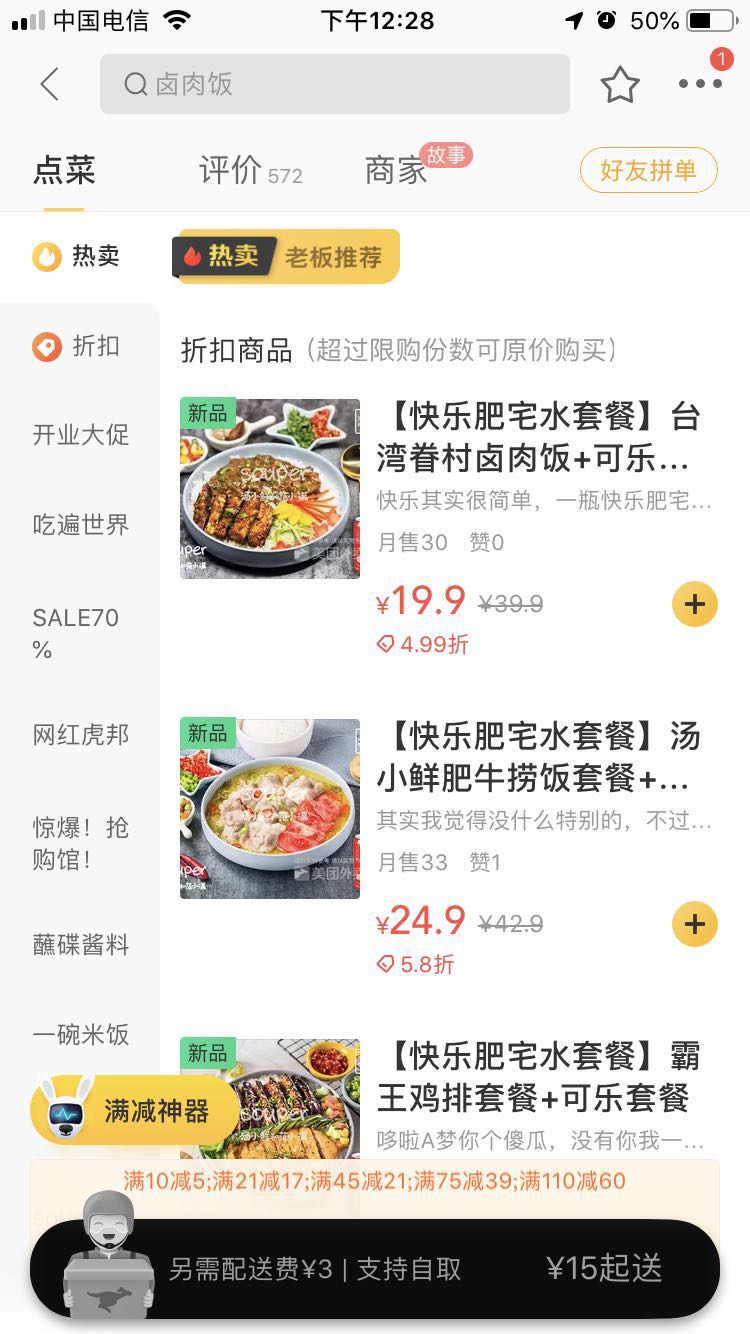Tap the star to favorite this restaurant
This screenshot has width=750, height=1334.
[x=620, y=84]
